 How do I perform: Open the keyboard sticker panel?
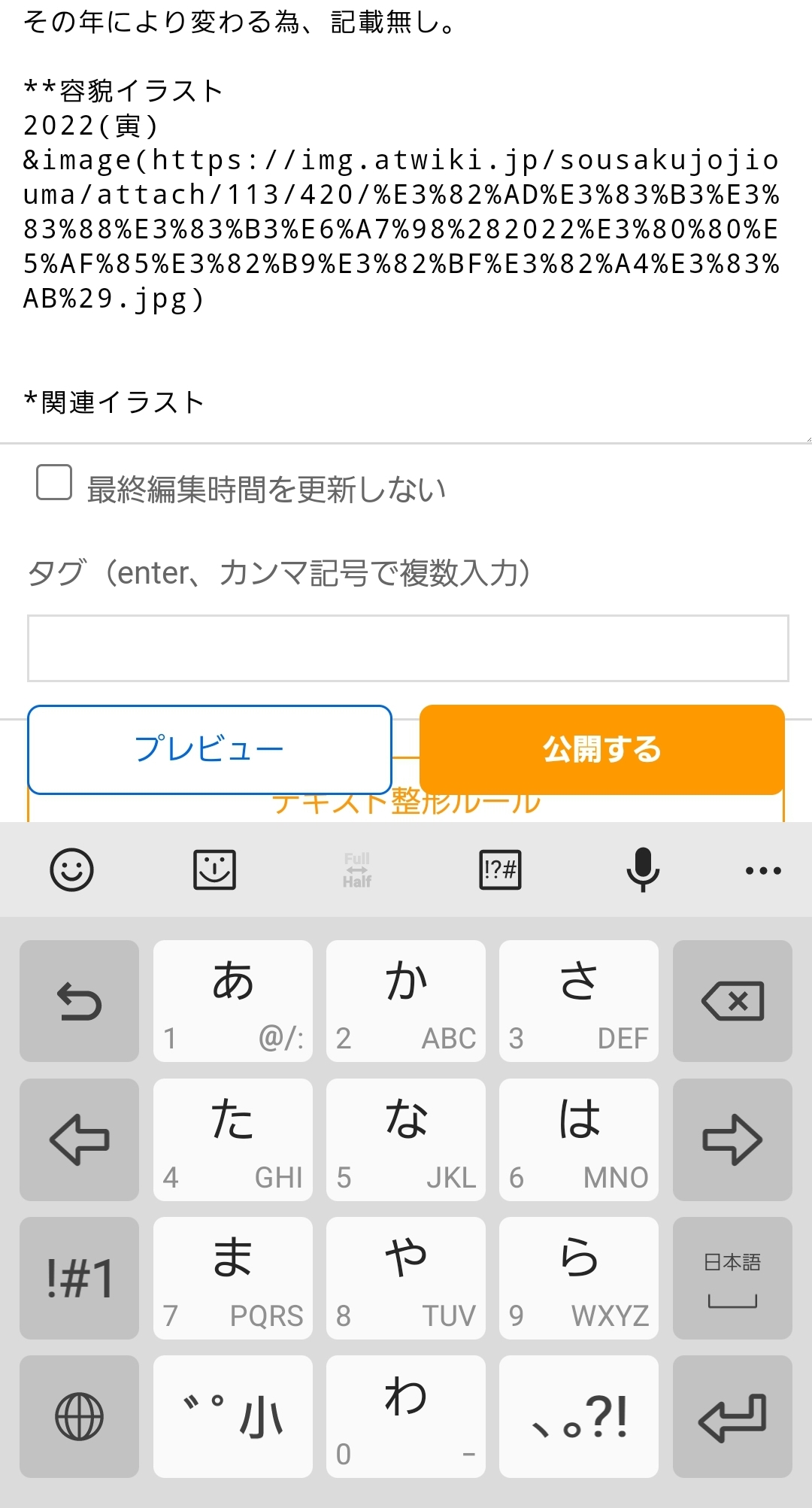click(214, 870)
